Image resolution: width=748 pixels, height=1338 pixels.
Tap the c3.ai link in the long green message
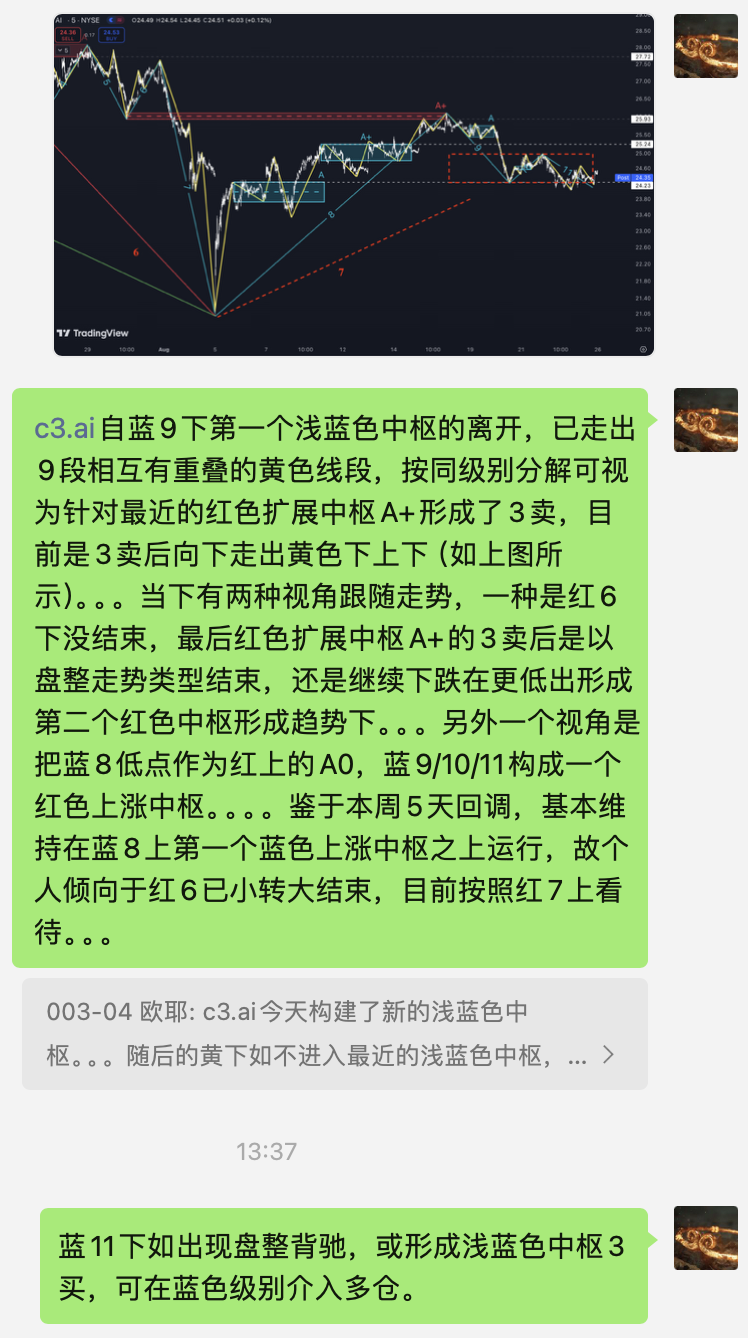pyautogui.click(x=64, y=428)
